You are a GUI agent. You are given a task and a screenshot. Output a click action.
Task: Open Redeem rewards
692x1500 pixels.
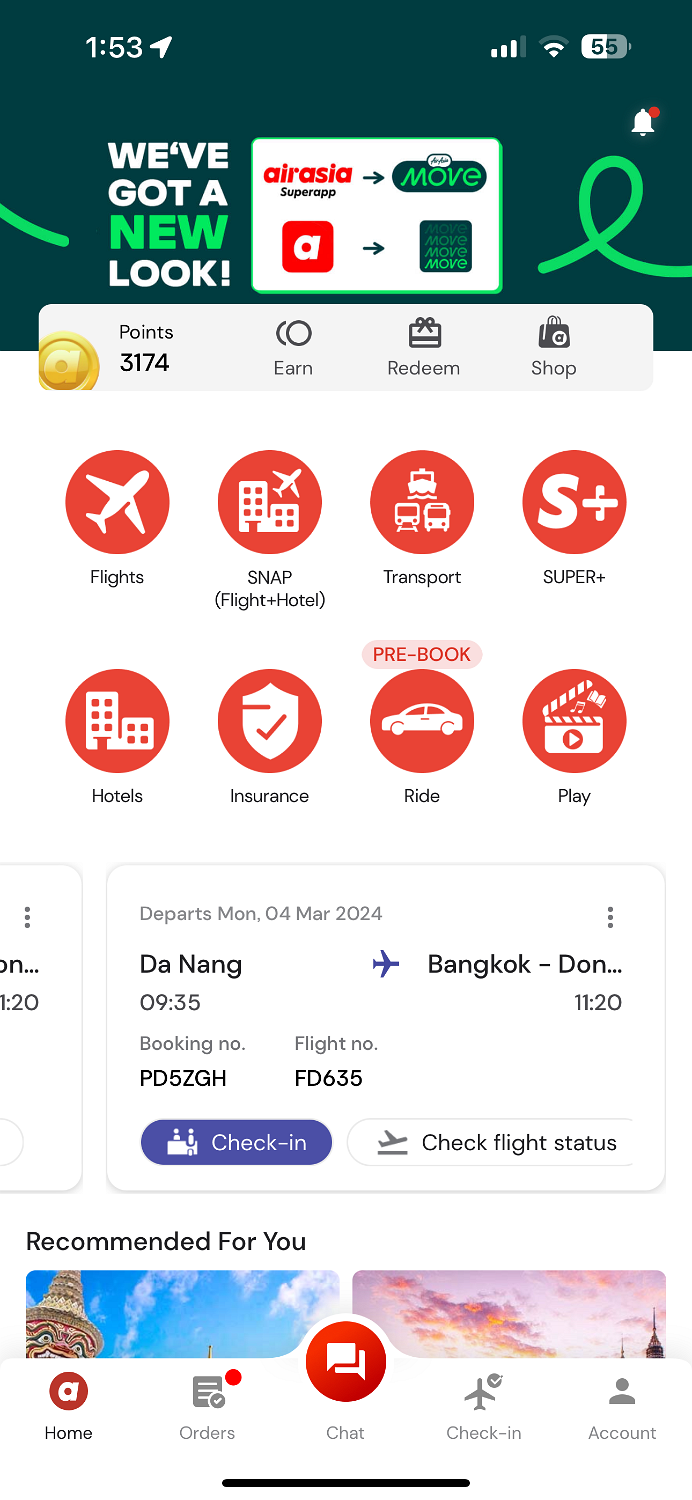[x=424, y=348]
